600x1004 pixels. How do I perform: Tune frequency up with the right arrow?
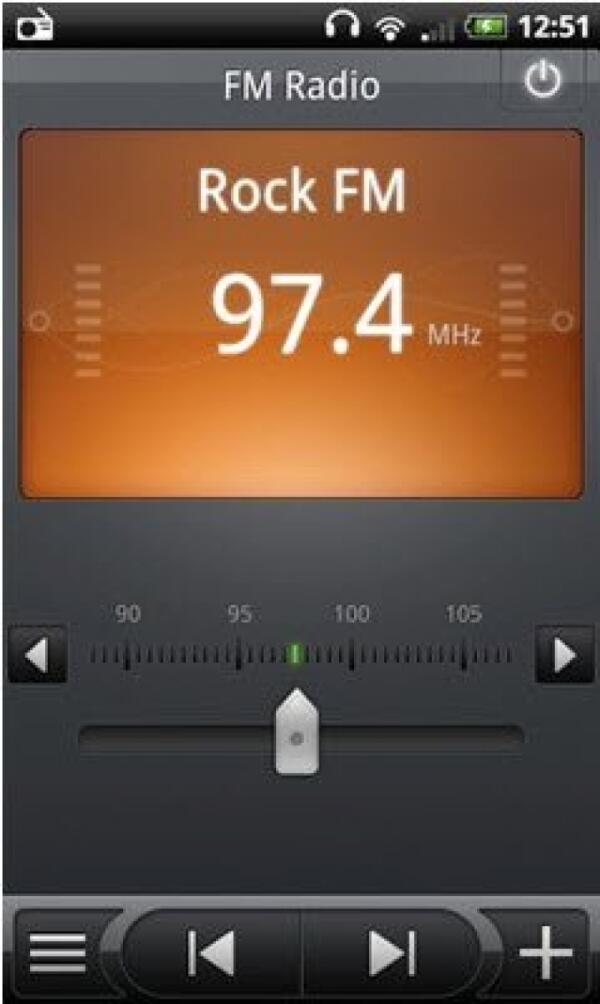pos(564,655)
